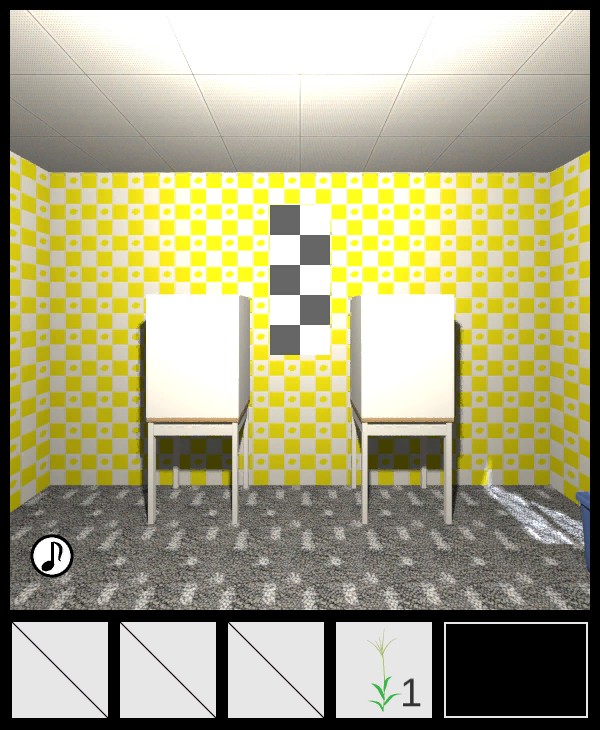Select the plant item in inventory
Image resolution: width=600 pixels, height=730 pixels.
coord(383,670)
